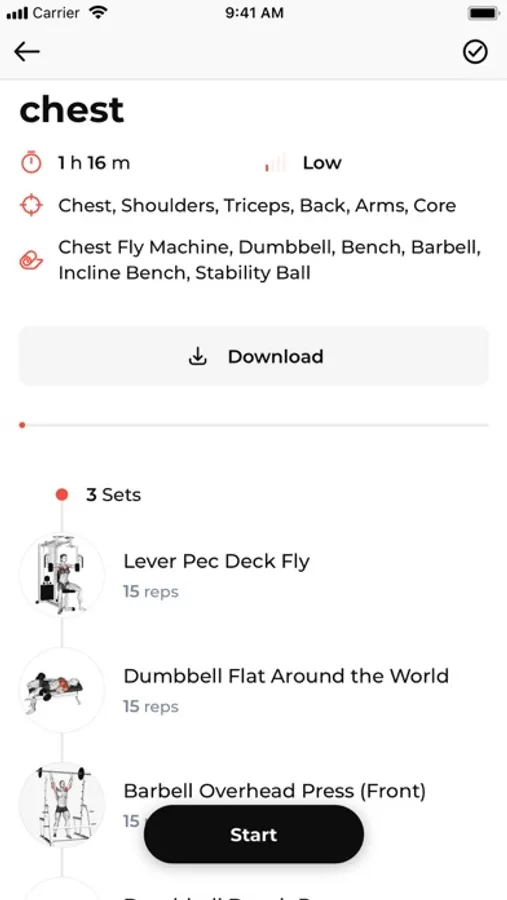Start the workout

[x=254, y=834]
